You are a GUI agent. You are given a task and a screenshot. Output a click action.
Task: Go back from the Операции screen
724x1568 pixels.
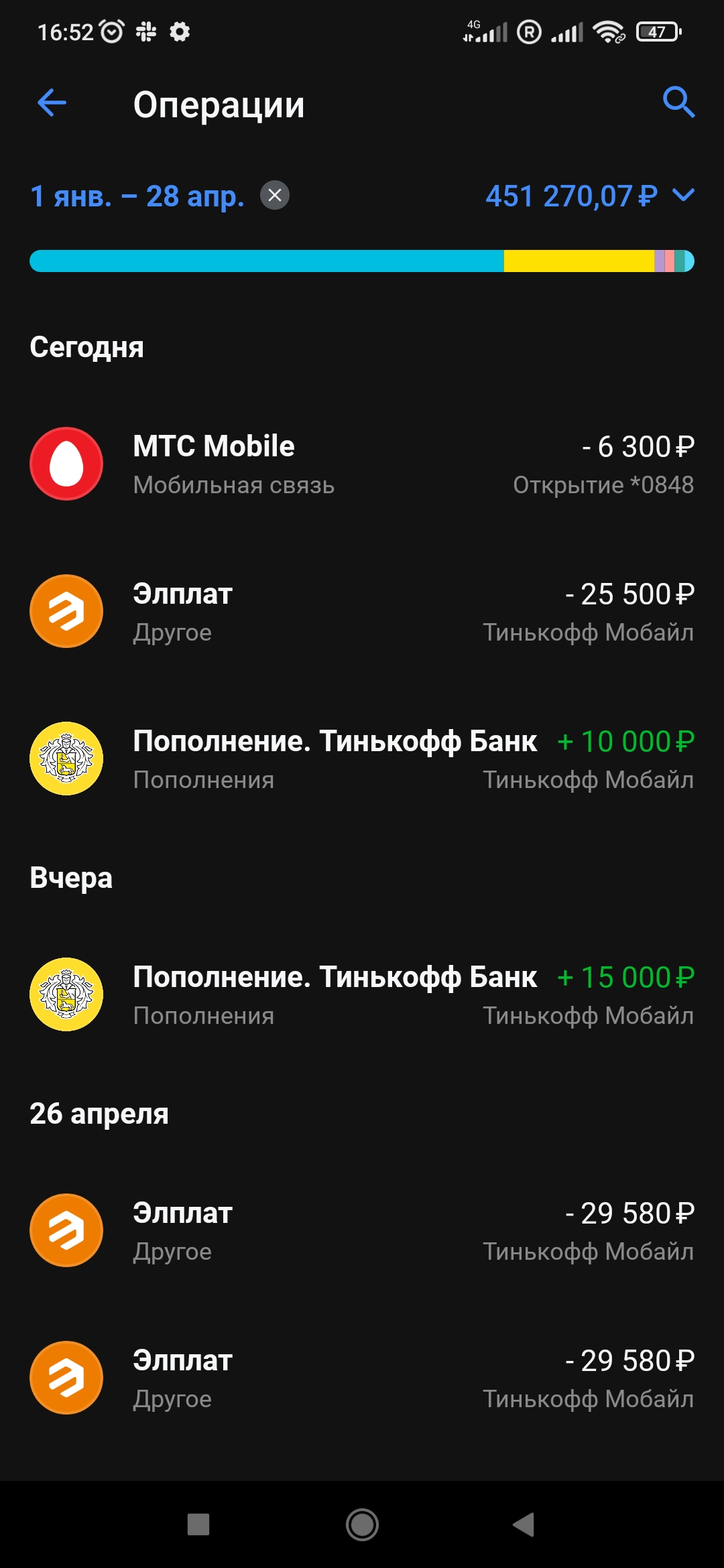click(52, 103)
